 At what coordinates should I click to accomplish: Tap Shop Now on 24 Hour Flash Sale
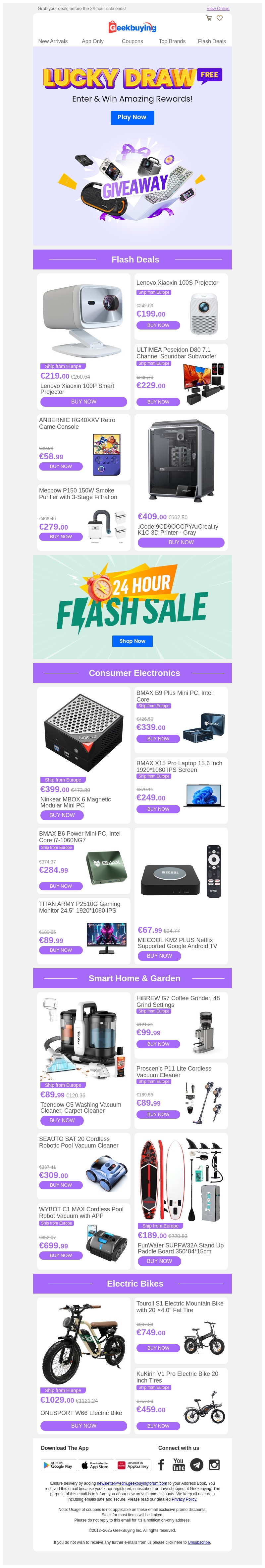coord(132,641)
